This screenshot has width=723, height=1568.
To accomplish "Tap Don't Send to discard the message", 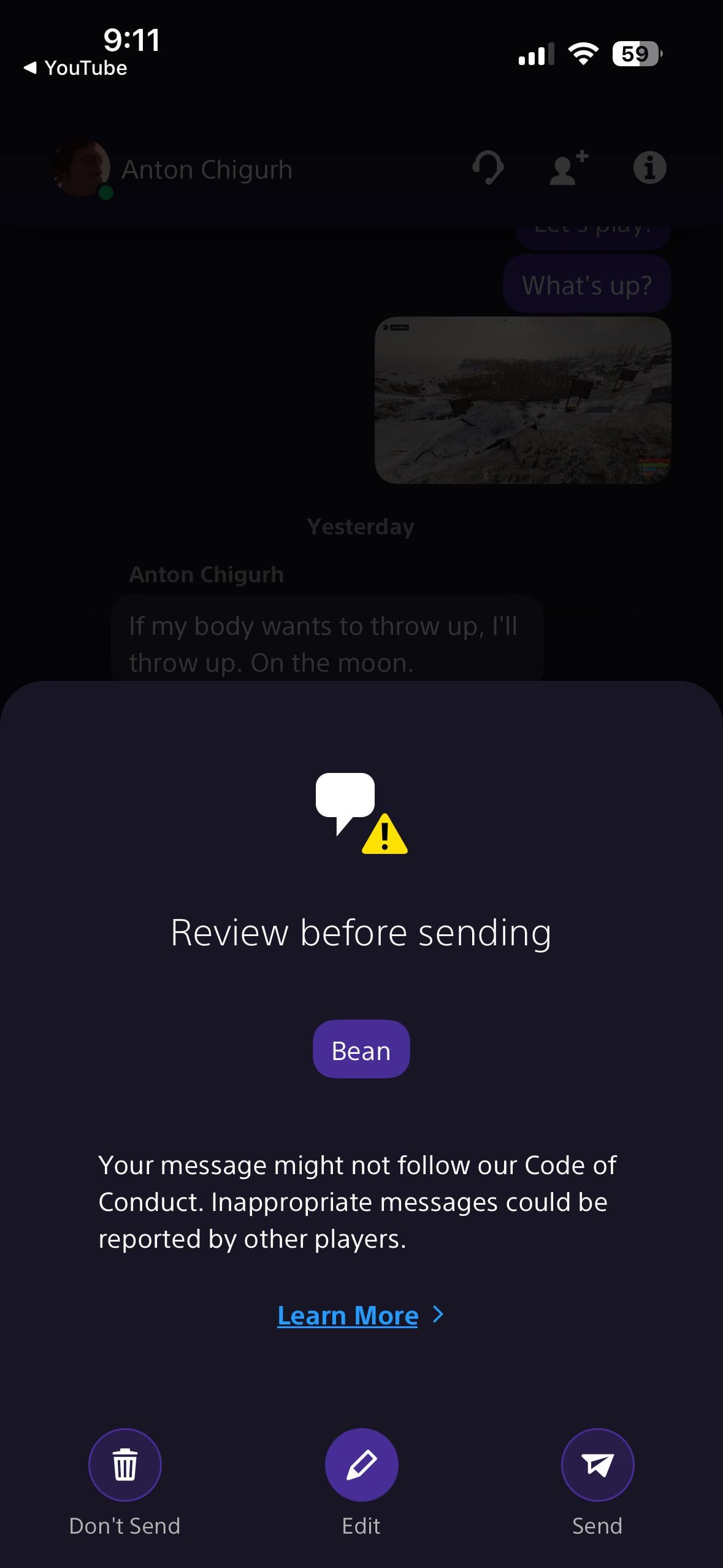I will pyautogui.click(x=125, y=1465).
